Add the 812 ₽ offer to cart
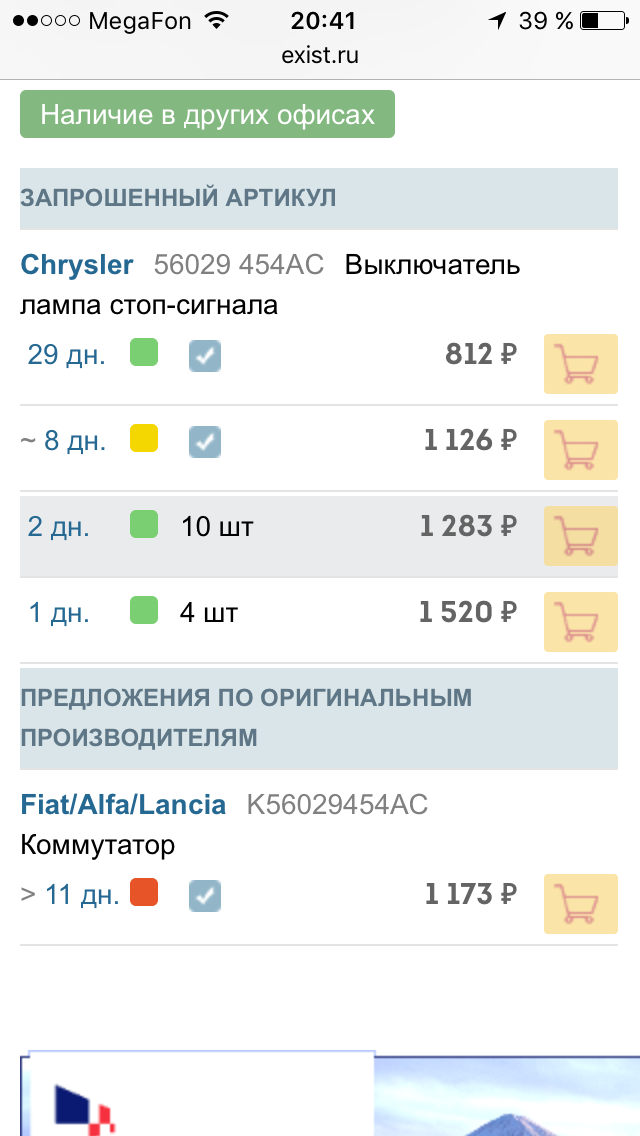 580,364
